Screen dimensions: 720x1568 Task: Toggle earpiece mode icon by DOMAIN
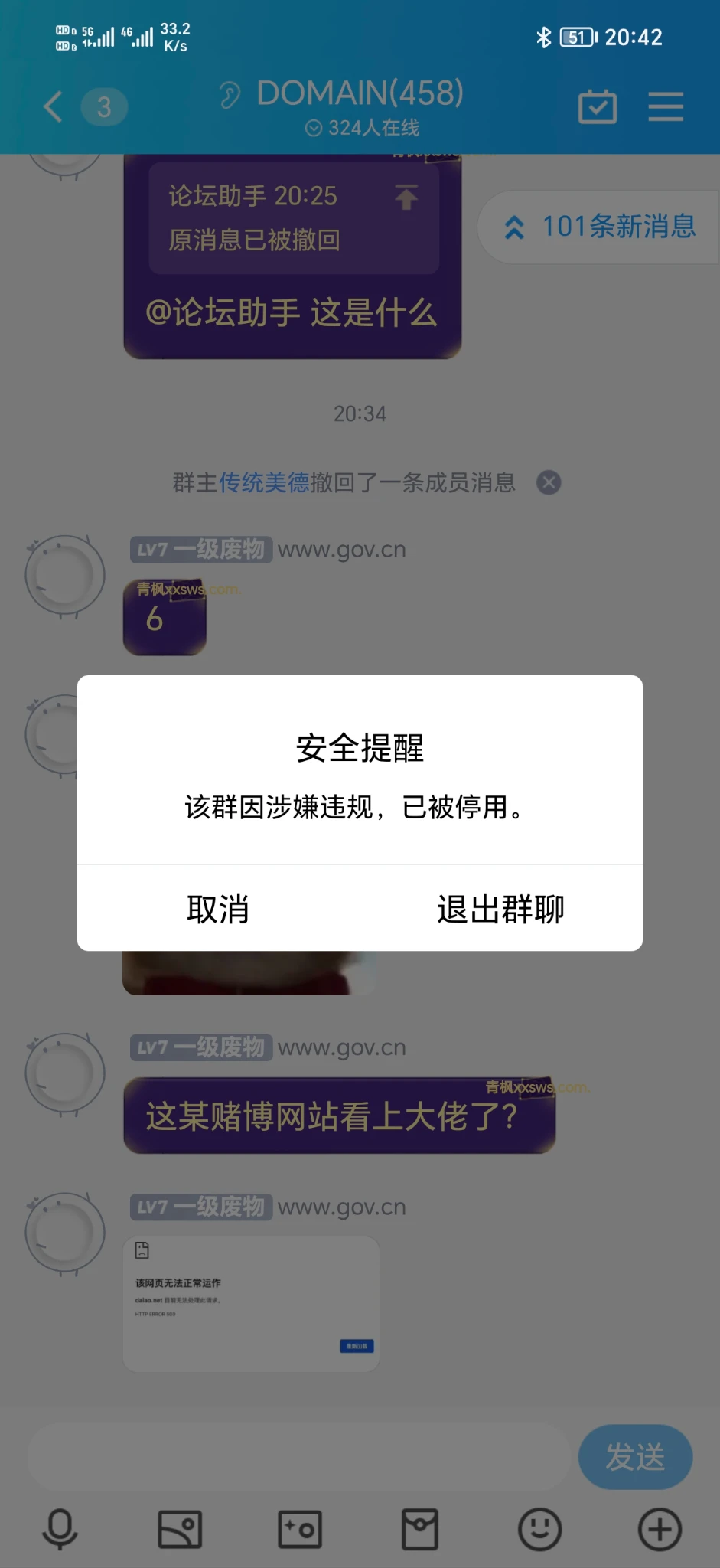[x=229, y=96]
